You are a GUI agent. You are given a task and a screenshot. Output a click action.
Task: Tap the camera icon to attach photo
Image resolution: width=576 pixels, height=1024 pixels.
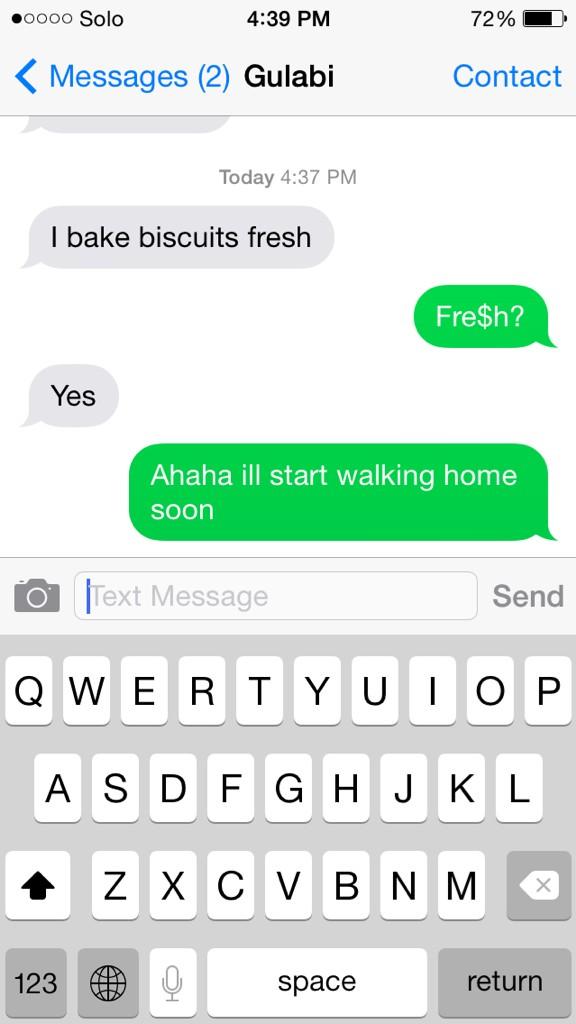(x=37, y=596)
